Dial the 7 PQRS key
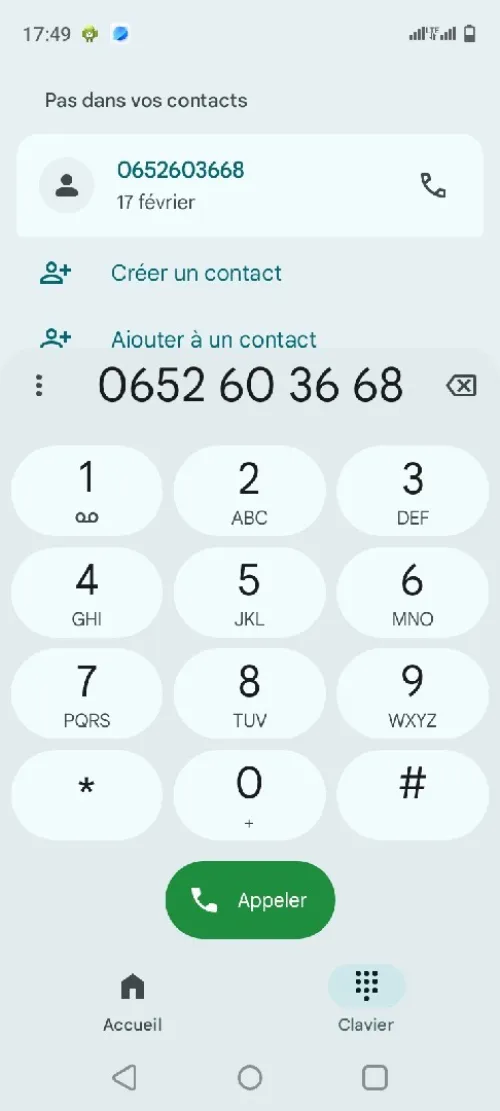 point(86,694)
